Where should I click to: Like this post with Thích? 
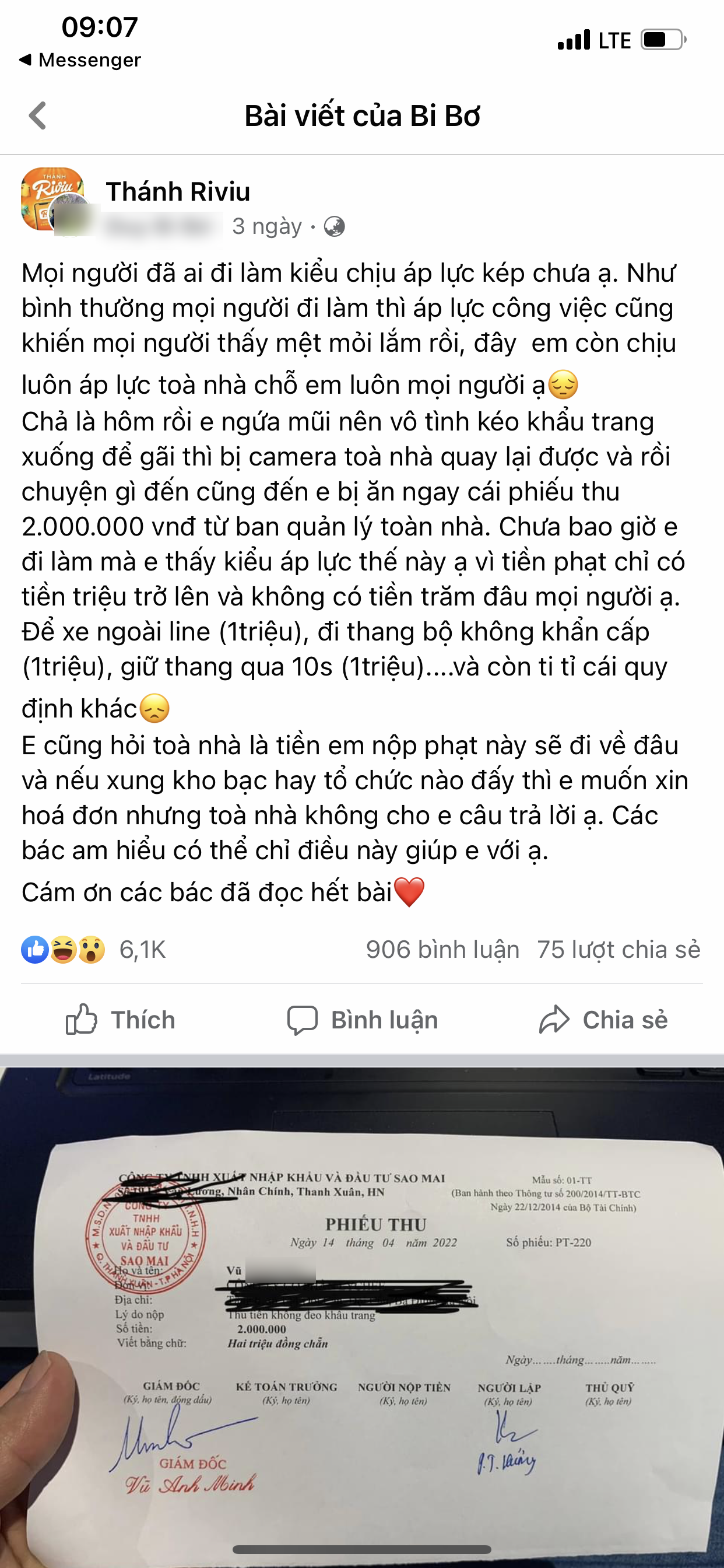click(x=121, y=1020)
